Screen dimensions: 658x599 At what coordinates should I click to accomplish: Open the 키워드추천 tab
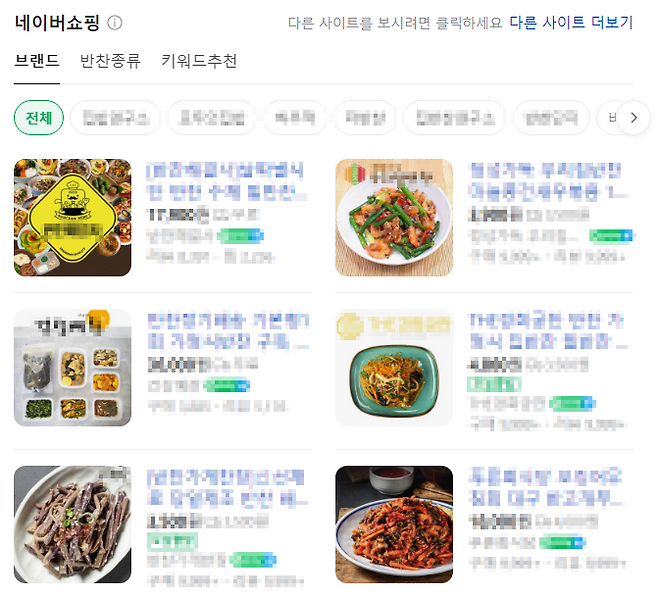[199, 61]
